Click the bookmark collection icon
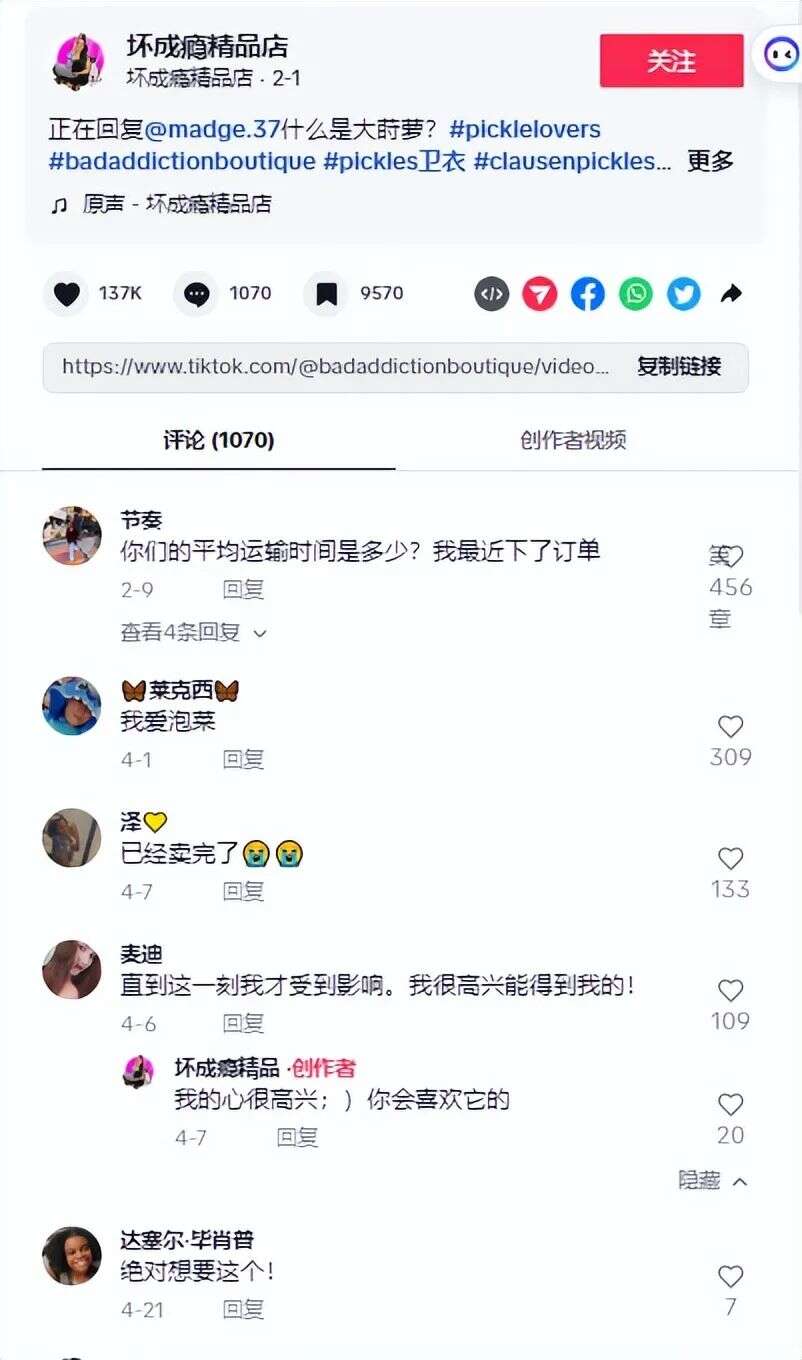802x1360 pixels. point(325,293)
